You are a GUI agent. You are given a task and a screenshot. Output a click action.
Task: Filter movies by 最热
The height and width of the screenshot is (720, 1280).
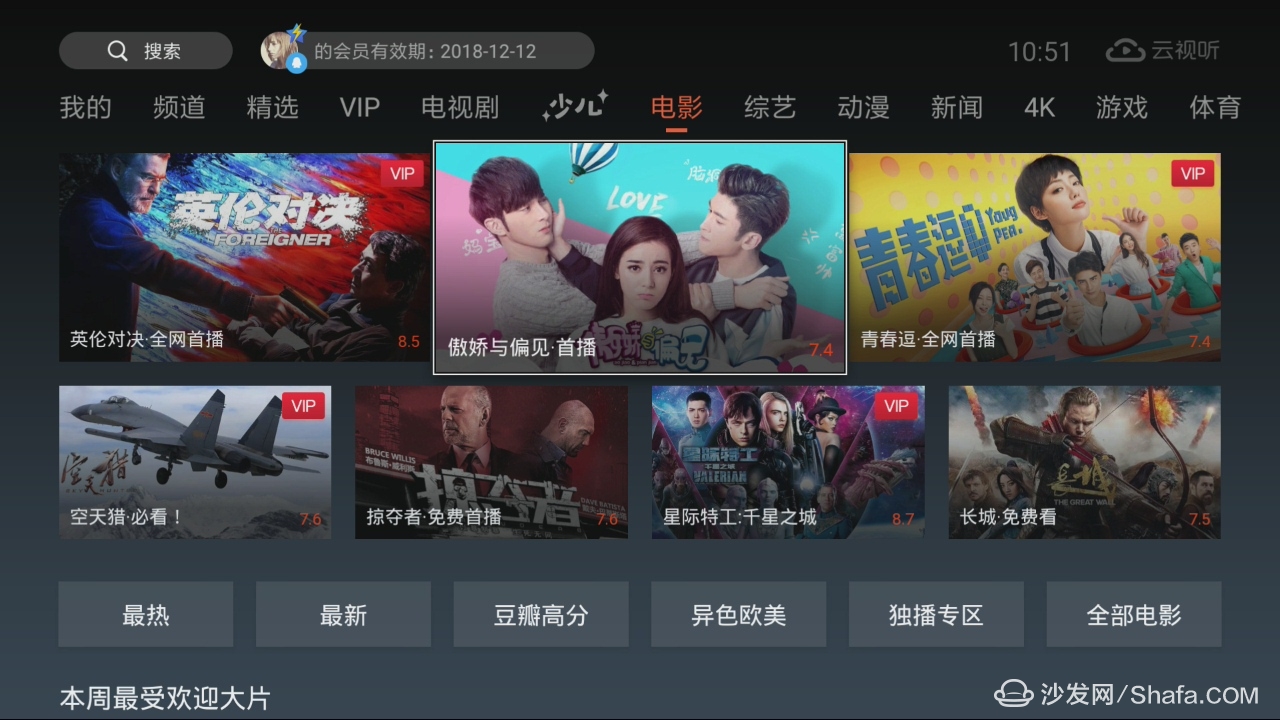point(146,615)
